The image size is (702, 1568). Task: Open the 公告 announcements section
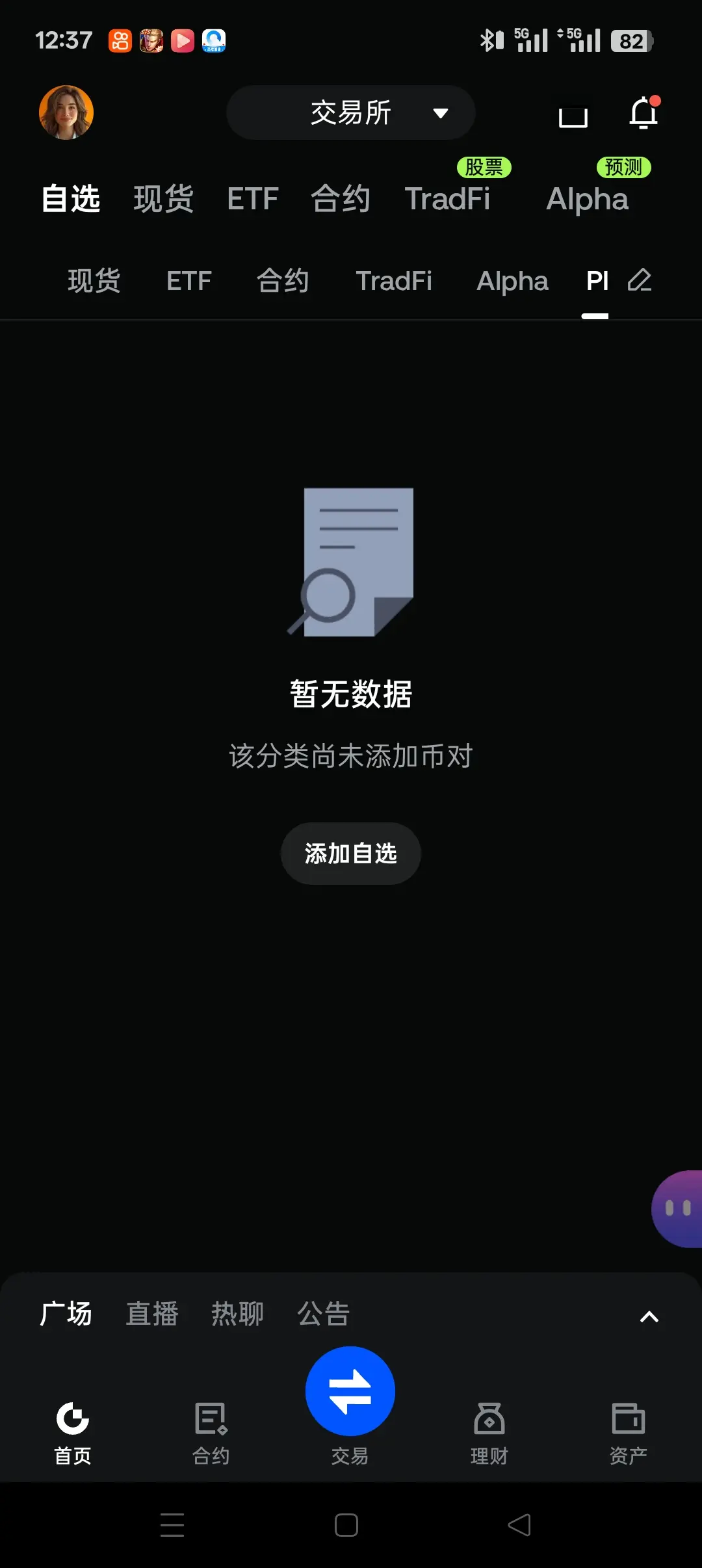click(x=324, y=1313)
